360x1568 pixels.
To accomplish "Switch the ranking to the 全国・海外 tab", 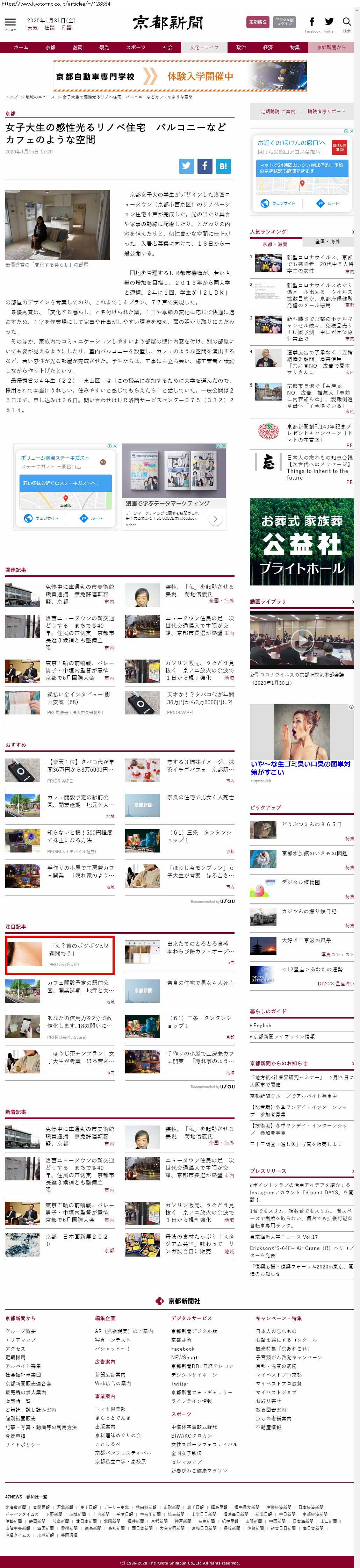I will 328,242.
